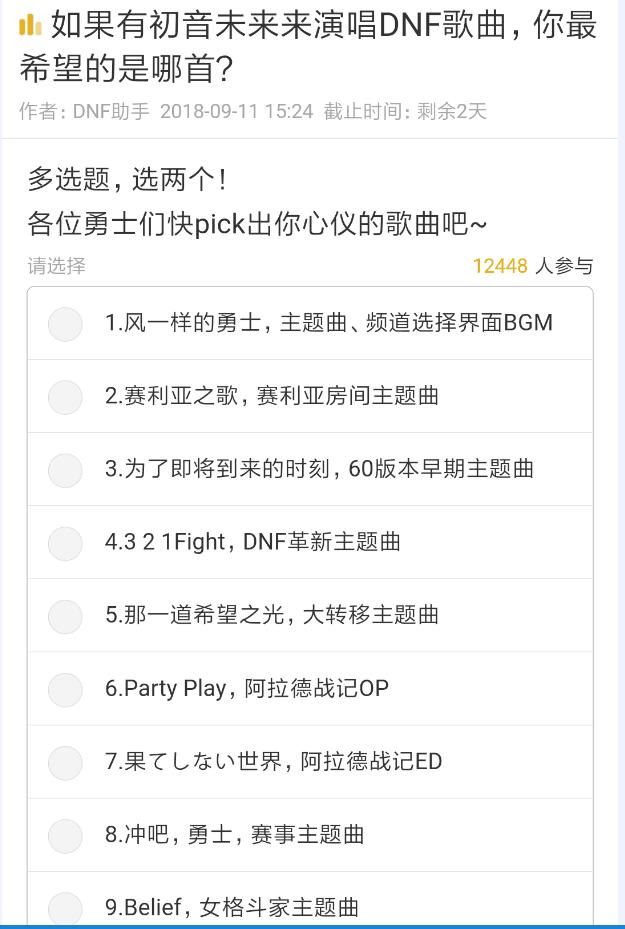Select option 9 Belief 女格斗家主题曲
Image resolution: width=625 pixels, height=929 pixels.
tap(65, 908)
